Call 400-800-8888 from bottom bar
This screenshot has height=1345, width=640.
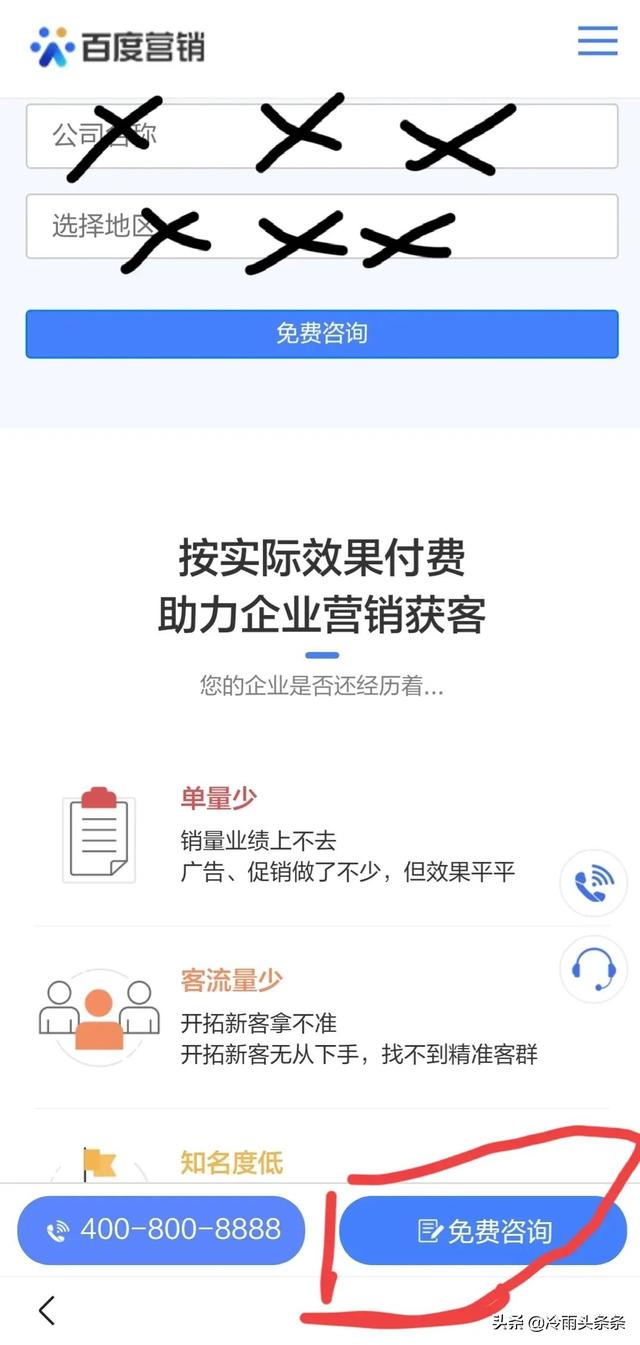(161, 1230)
